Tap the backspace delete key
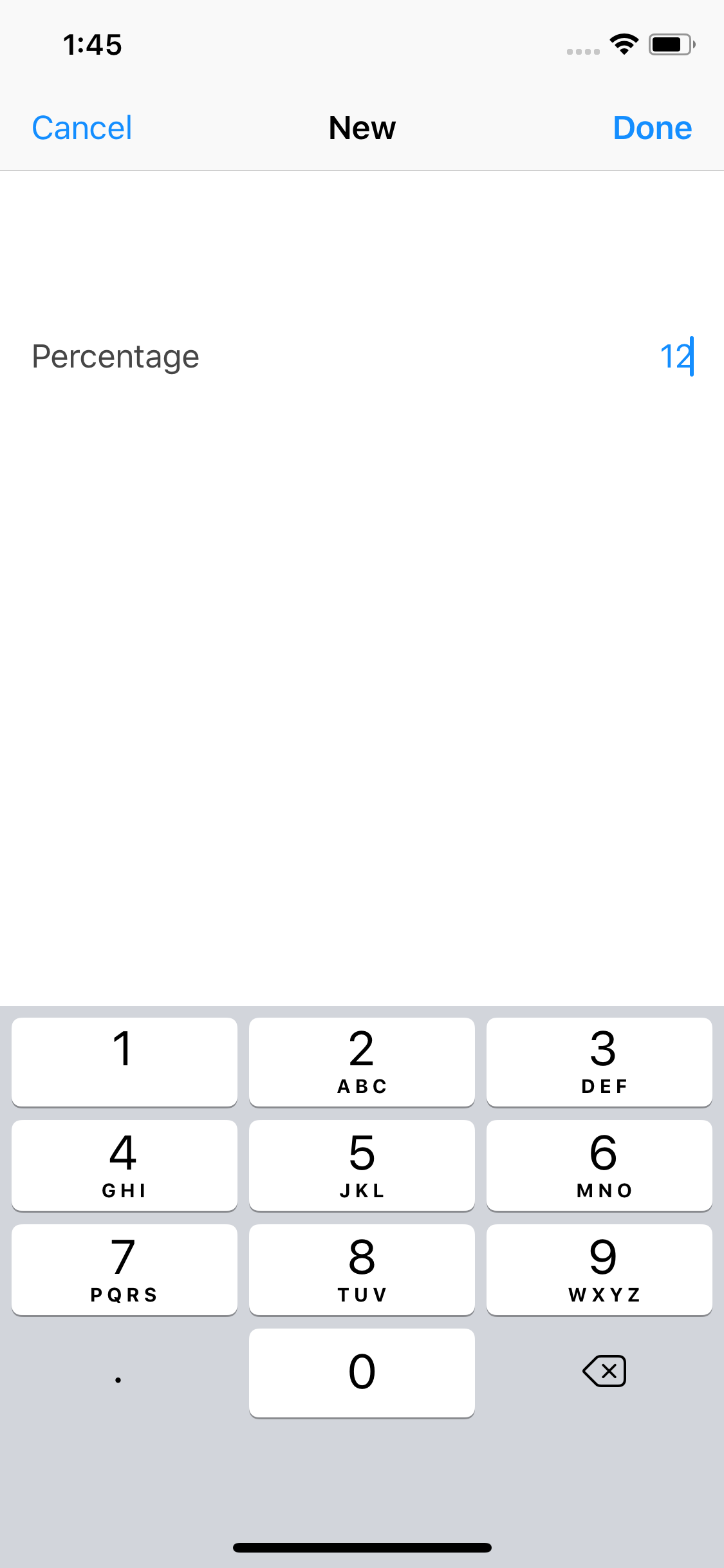This screenshot has height=1568, width=724. 602,1371
